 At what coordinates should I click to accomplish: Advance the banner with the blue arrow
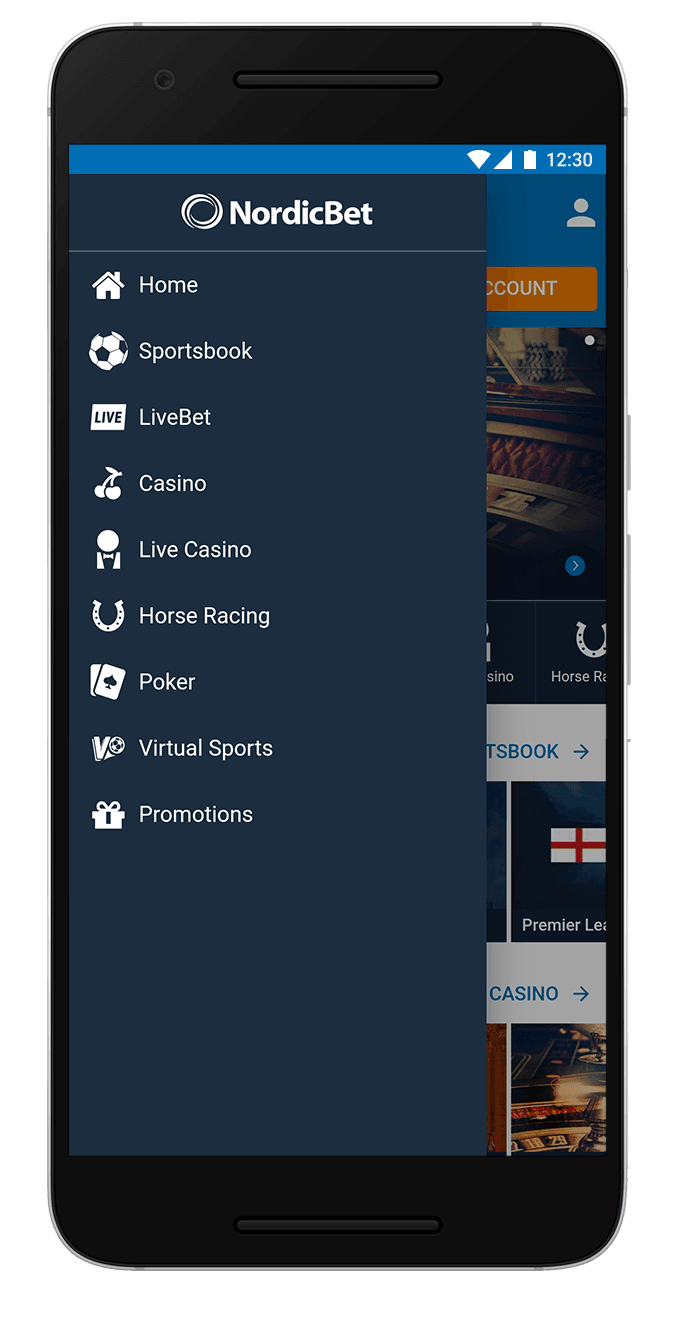click(x=574, y=566)
